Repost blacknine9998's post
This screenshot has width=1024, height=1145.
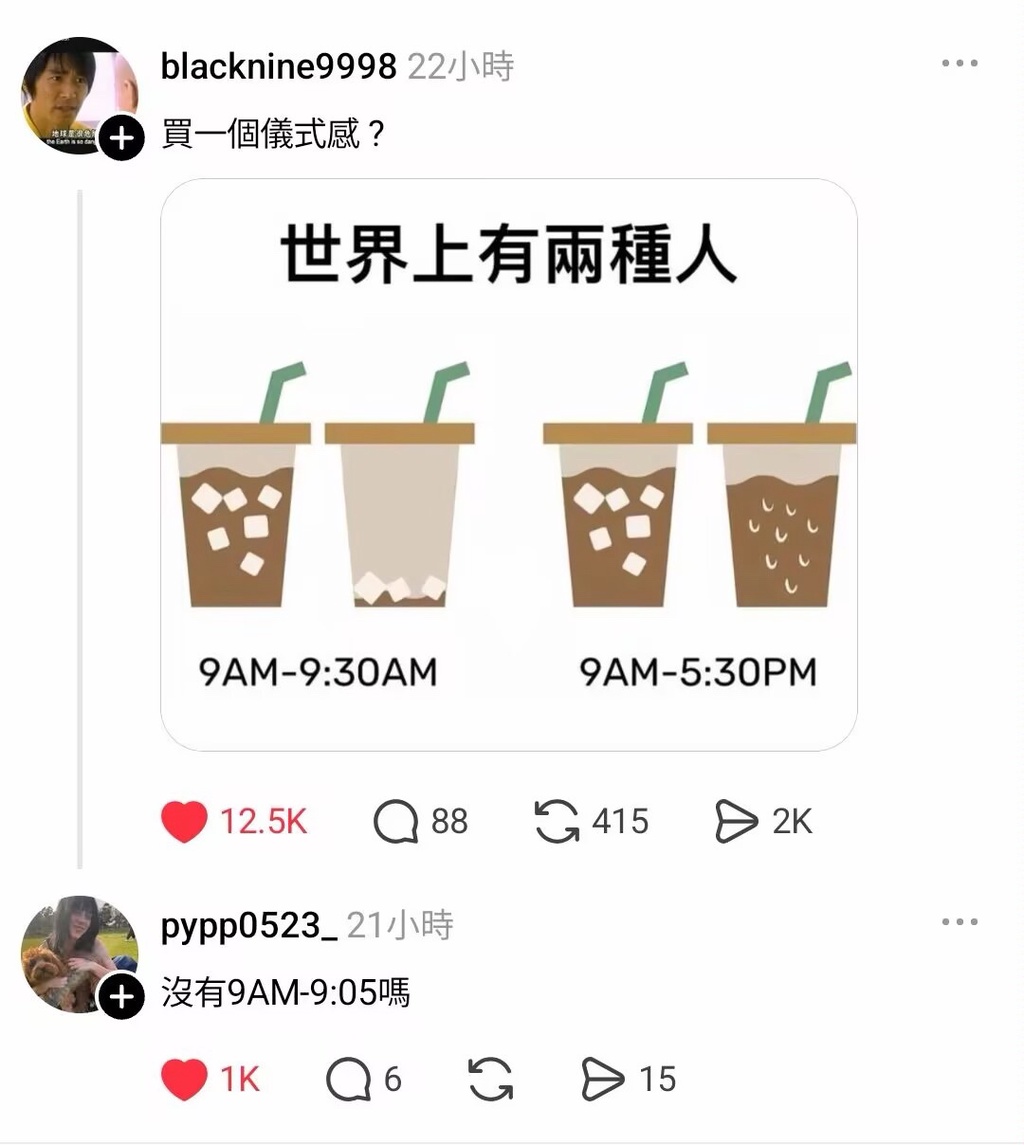pos(557,822)
